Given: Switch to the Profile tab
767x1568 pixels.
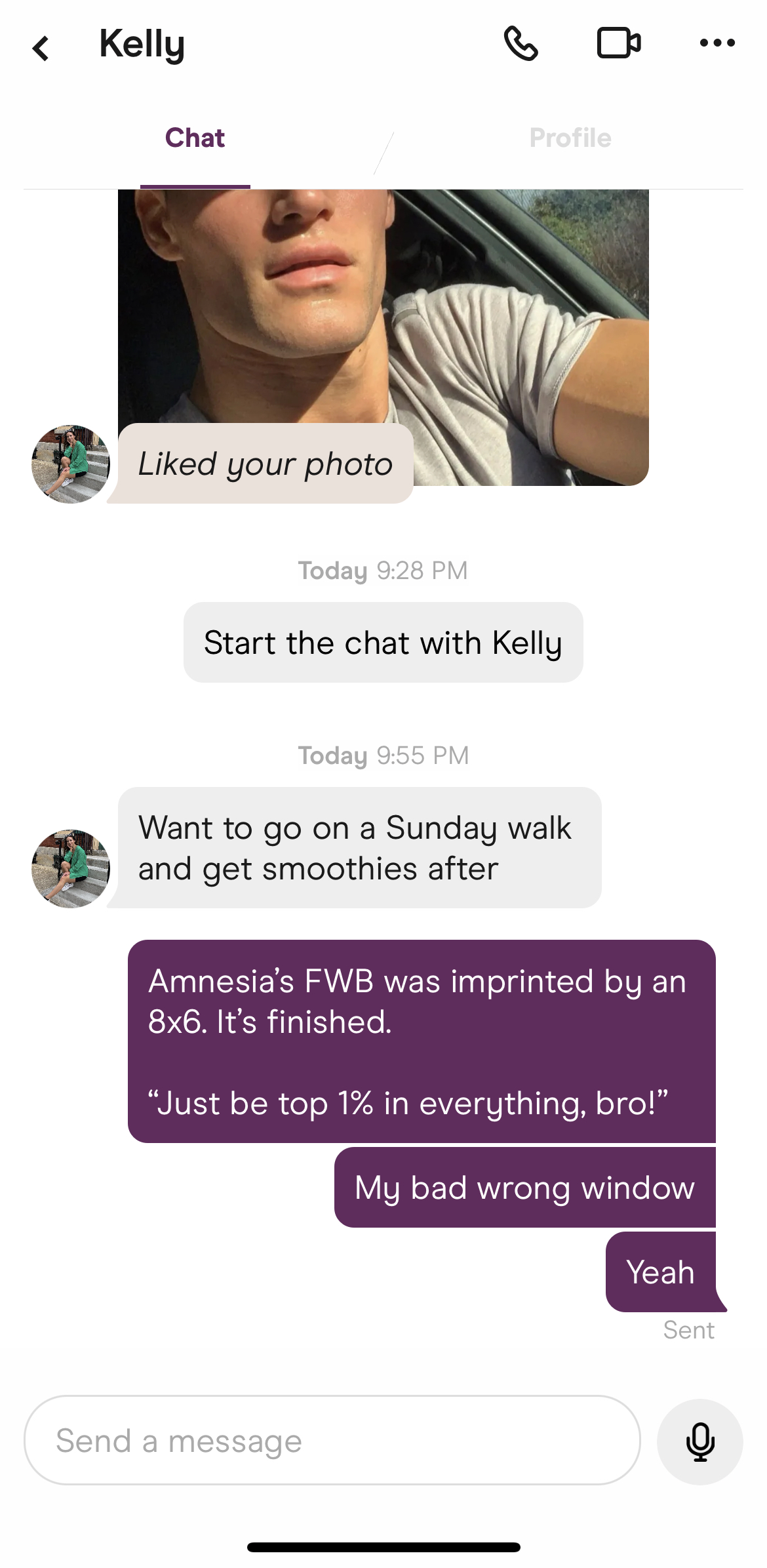Looking at the screenshot, I should point(570,138).
